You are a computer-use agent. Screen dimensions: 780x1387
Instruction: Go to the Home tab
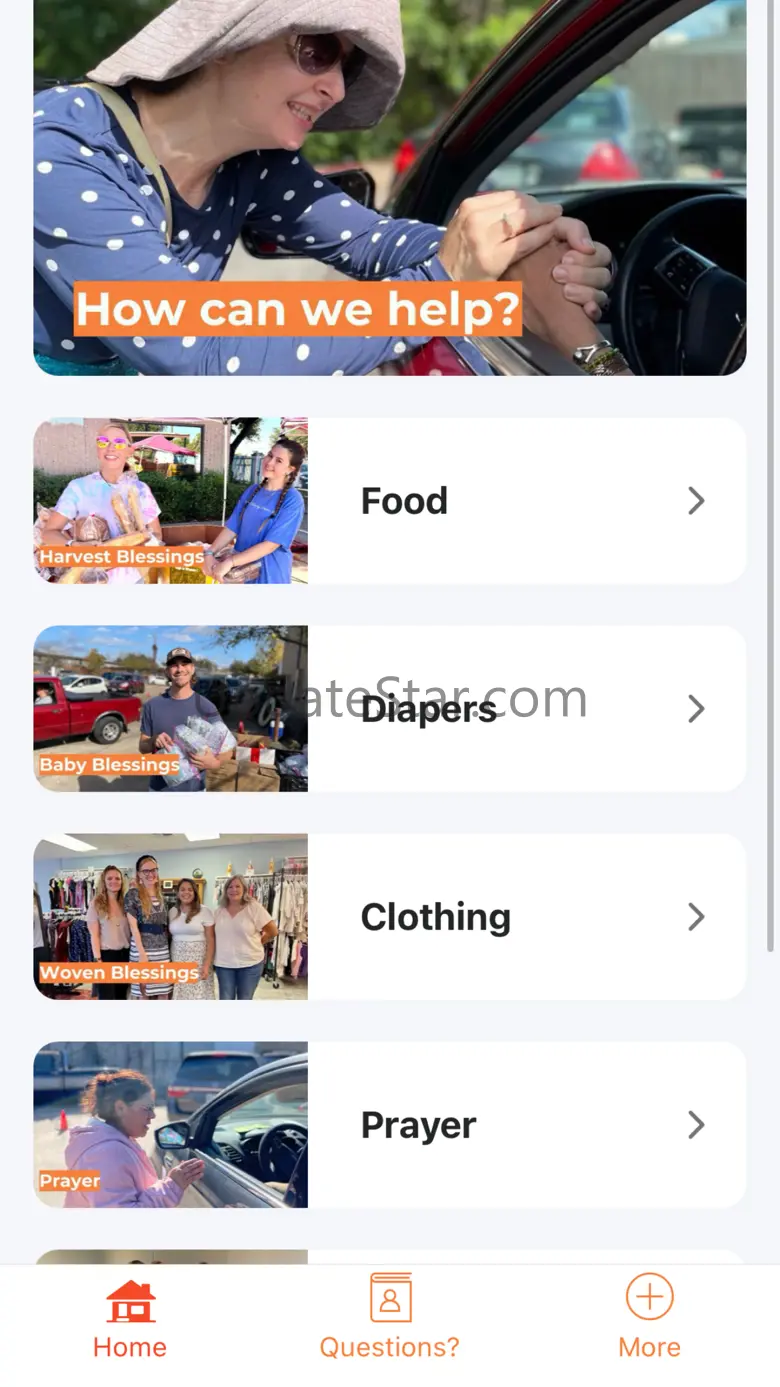(x=130, y=1319)
